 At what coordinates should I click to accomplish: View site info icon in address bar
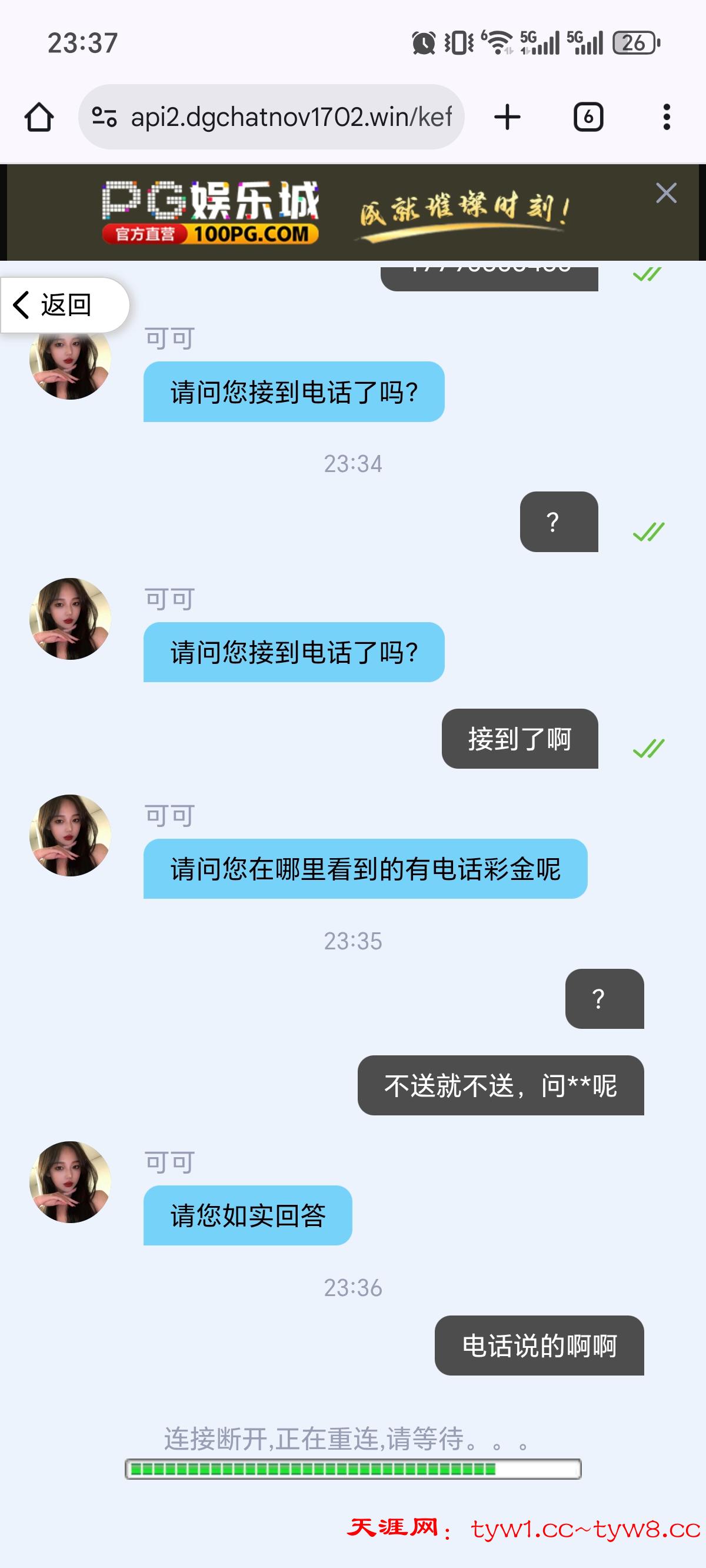(x=104, y=117)
